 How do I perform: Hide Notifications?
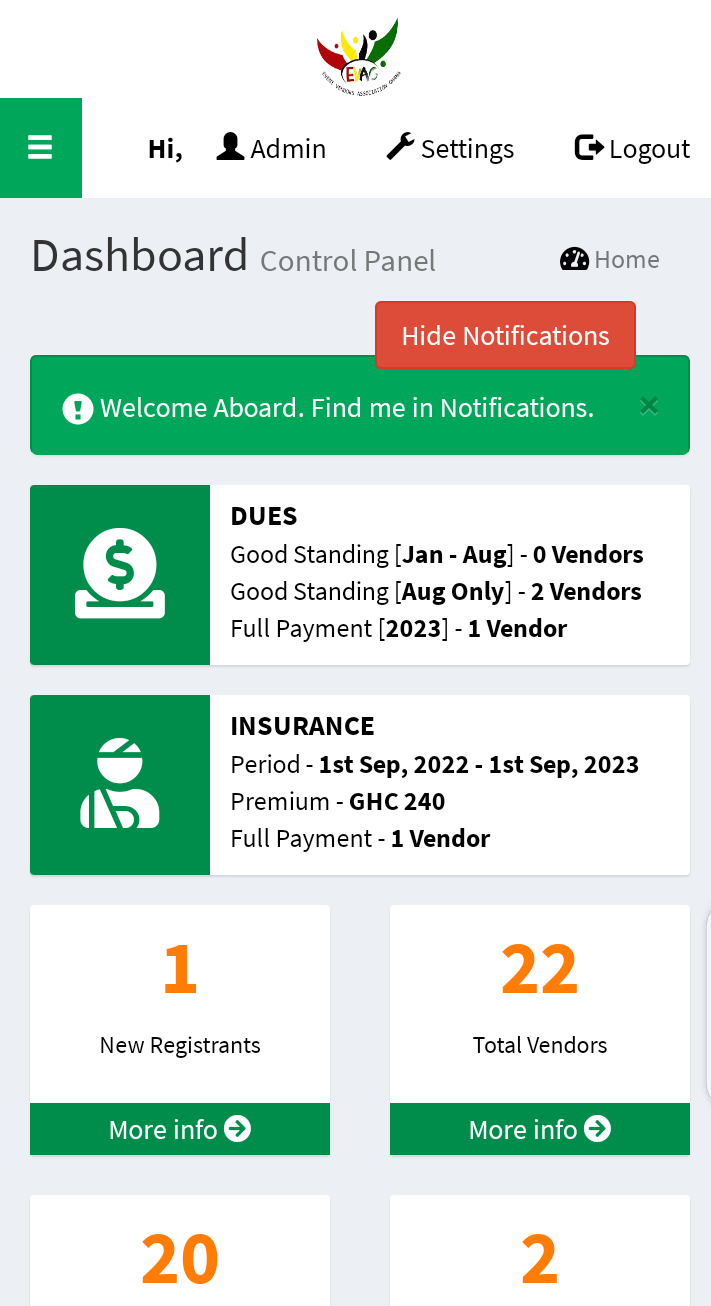click(x=505, y=336)
